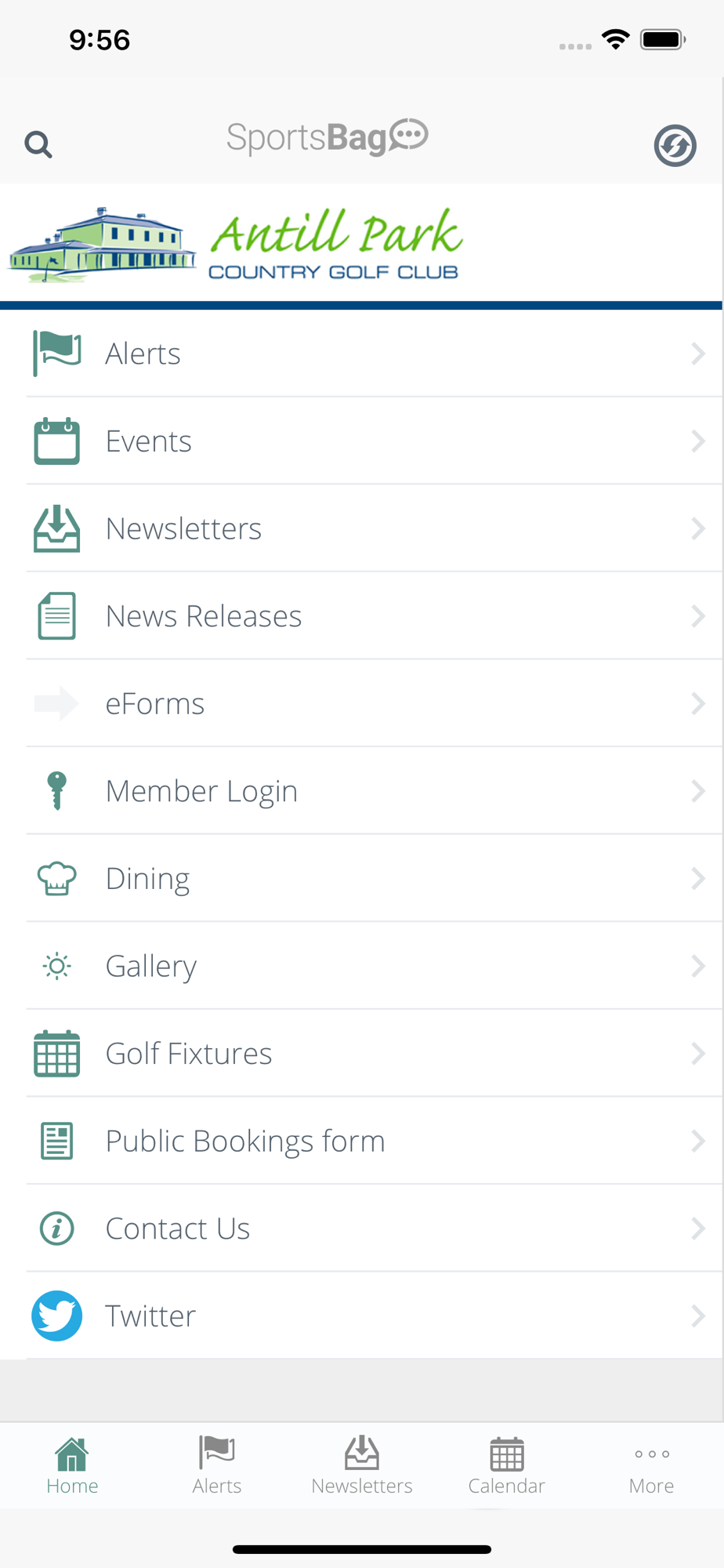Switch to the Alerts bottom tab
The height and width of the screenshot is (1568, 724).
(217, 1466)
